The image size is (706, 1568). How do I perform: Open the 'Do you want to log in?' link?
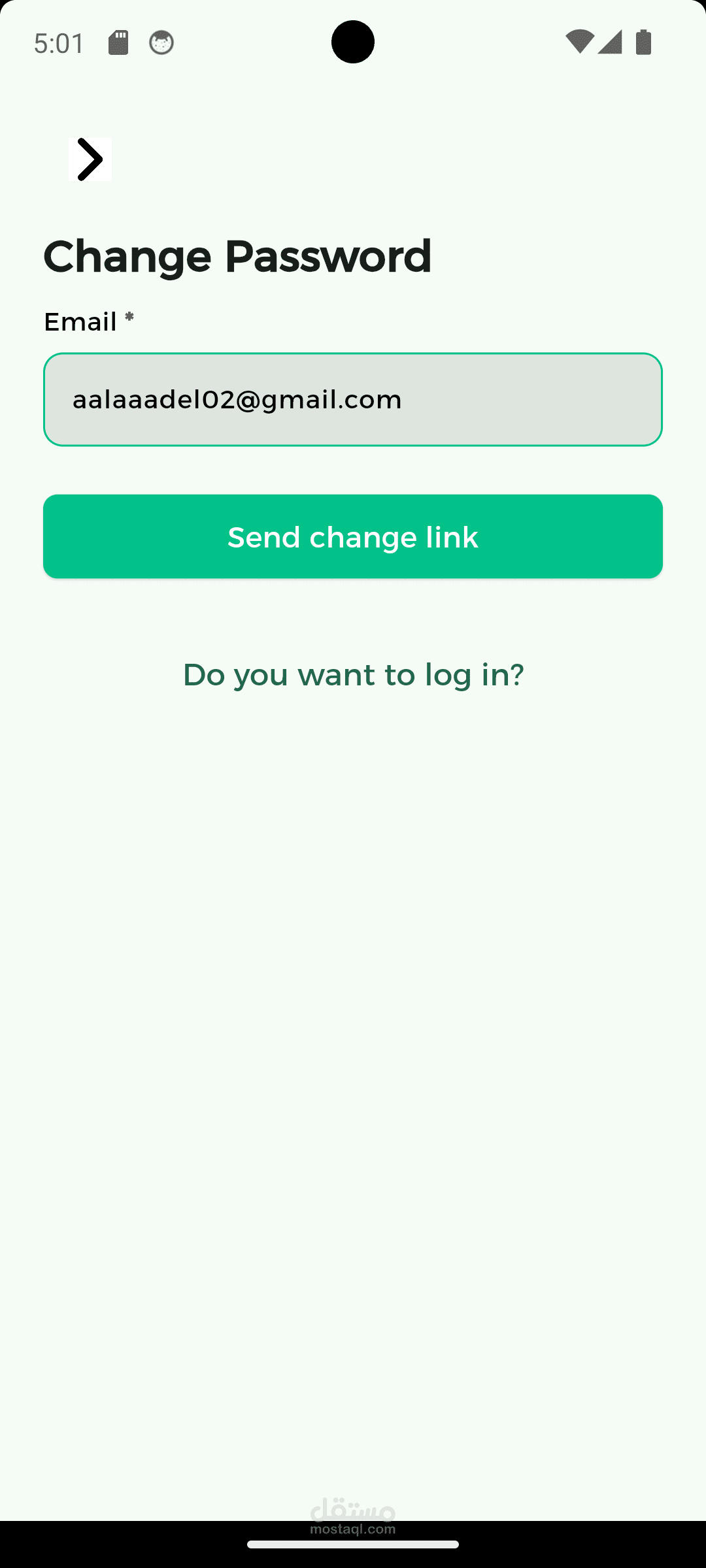coord(353,674)
